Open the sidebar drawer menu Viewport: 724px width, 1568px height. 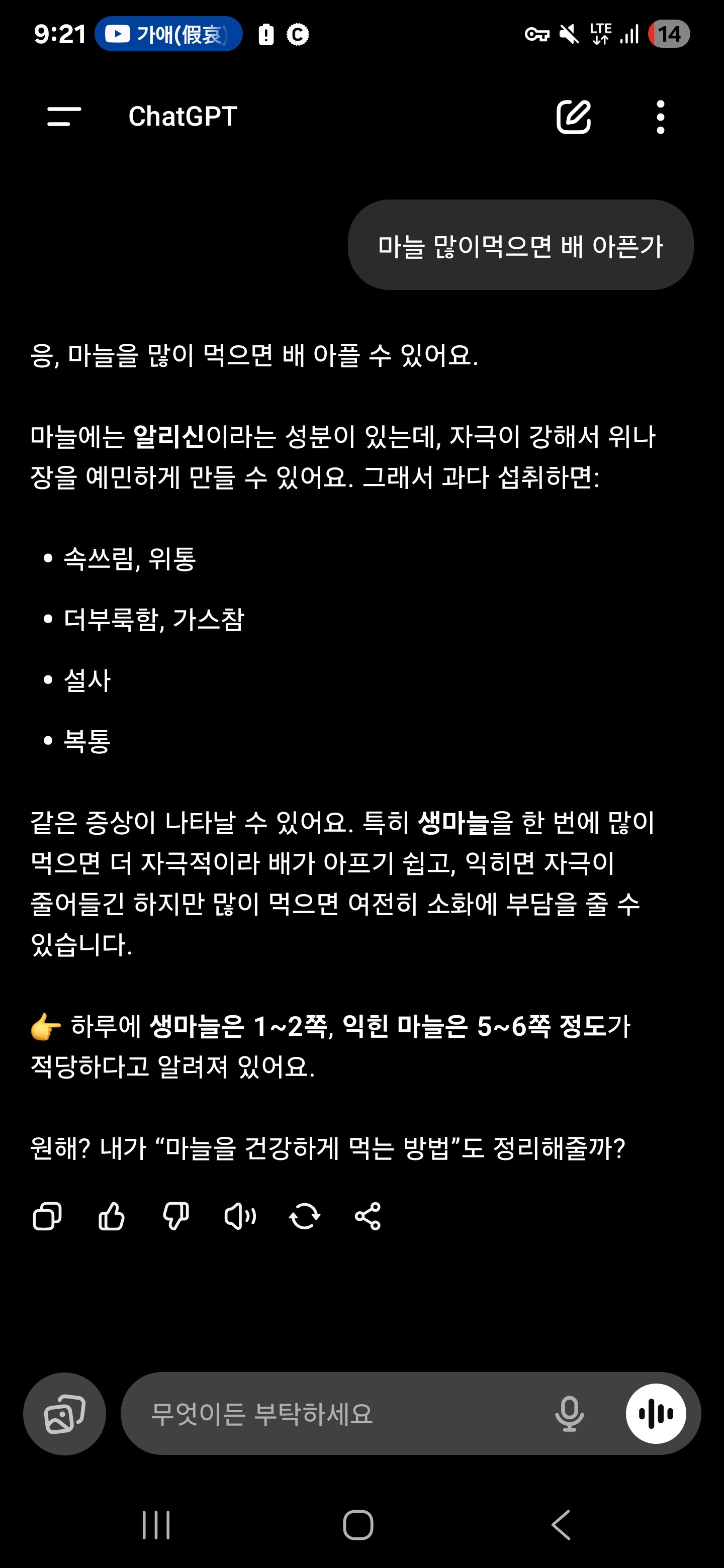[64, 116]
